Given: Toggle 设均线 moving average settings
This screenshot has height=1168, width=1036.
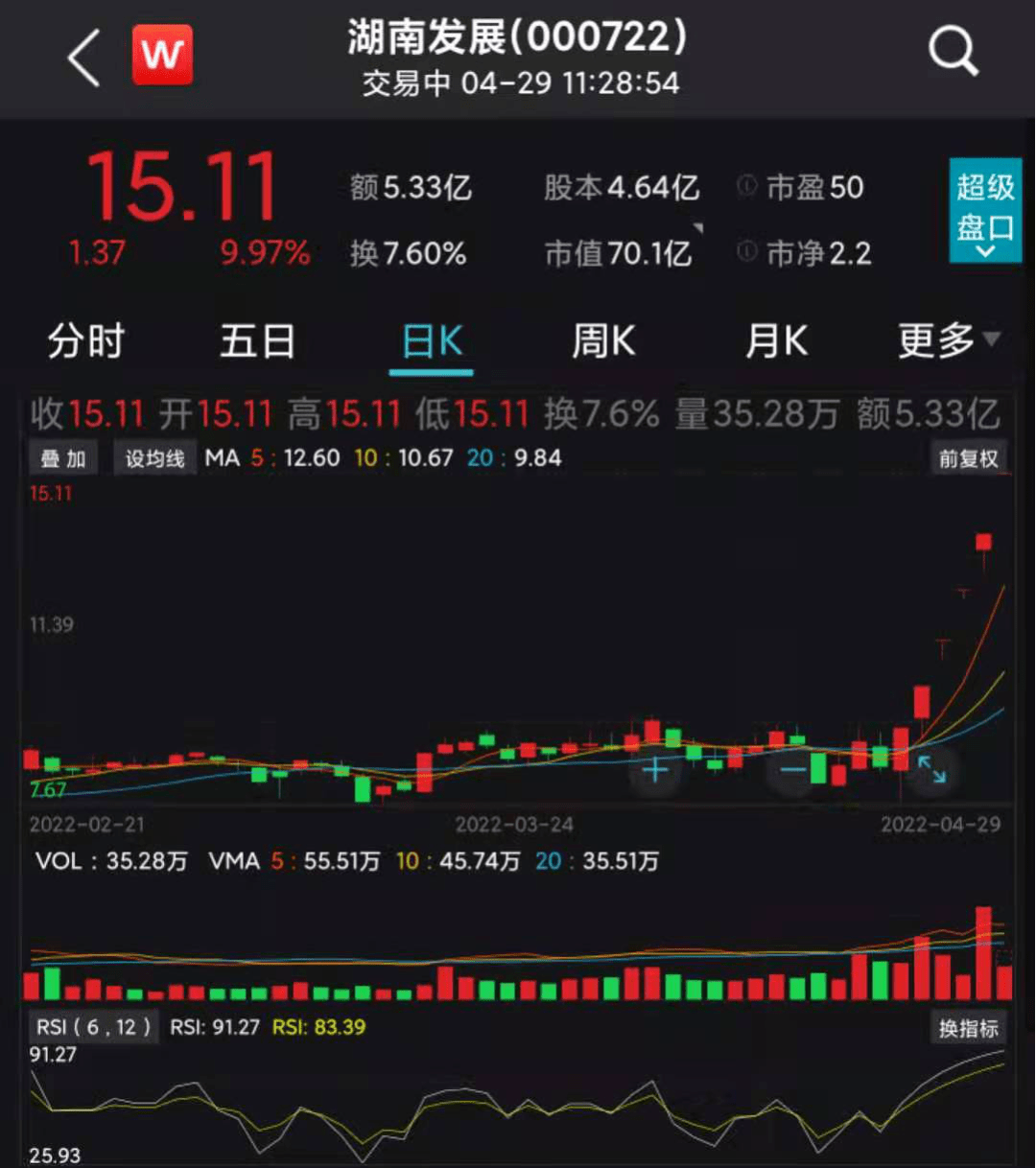Looking at the screenshot, I should pyautogui.click(x=154, y=457).
